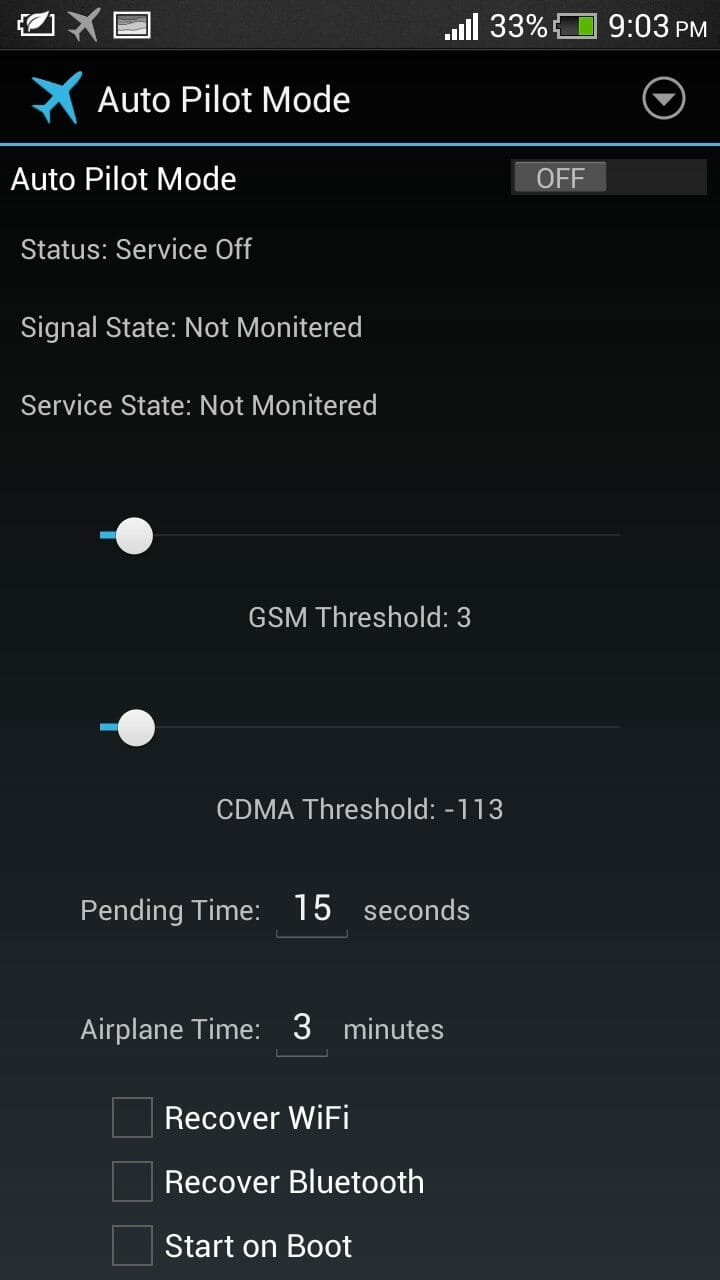Open the dropdown menu in app bar
720x1280 pixels.
click(663, 100)
